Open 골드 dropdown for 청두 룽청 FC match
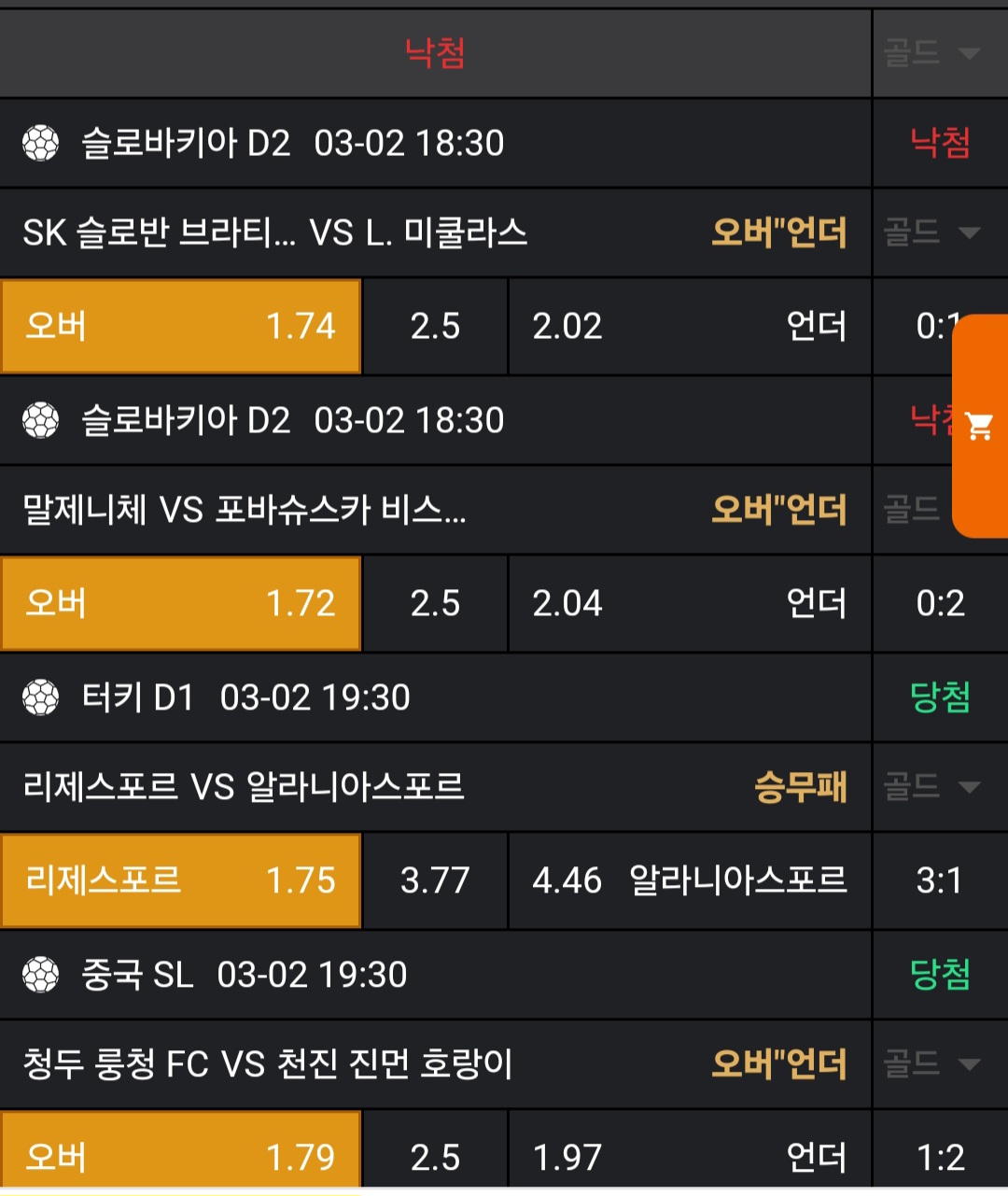This screenshot has height=1196, width=1008. pos(931,1063)
